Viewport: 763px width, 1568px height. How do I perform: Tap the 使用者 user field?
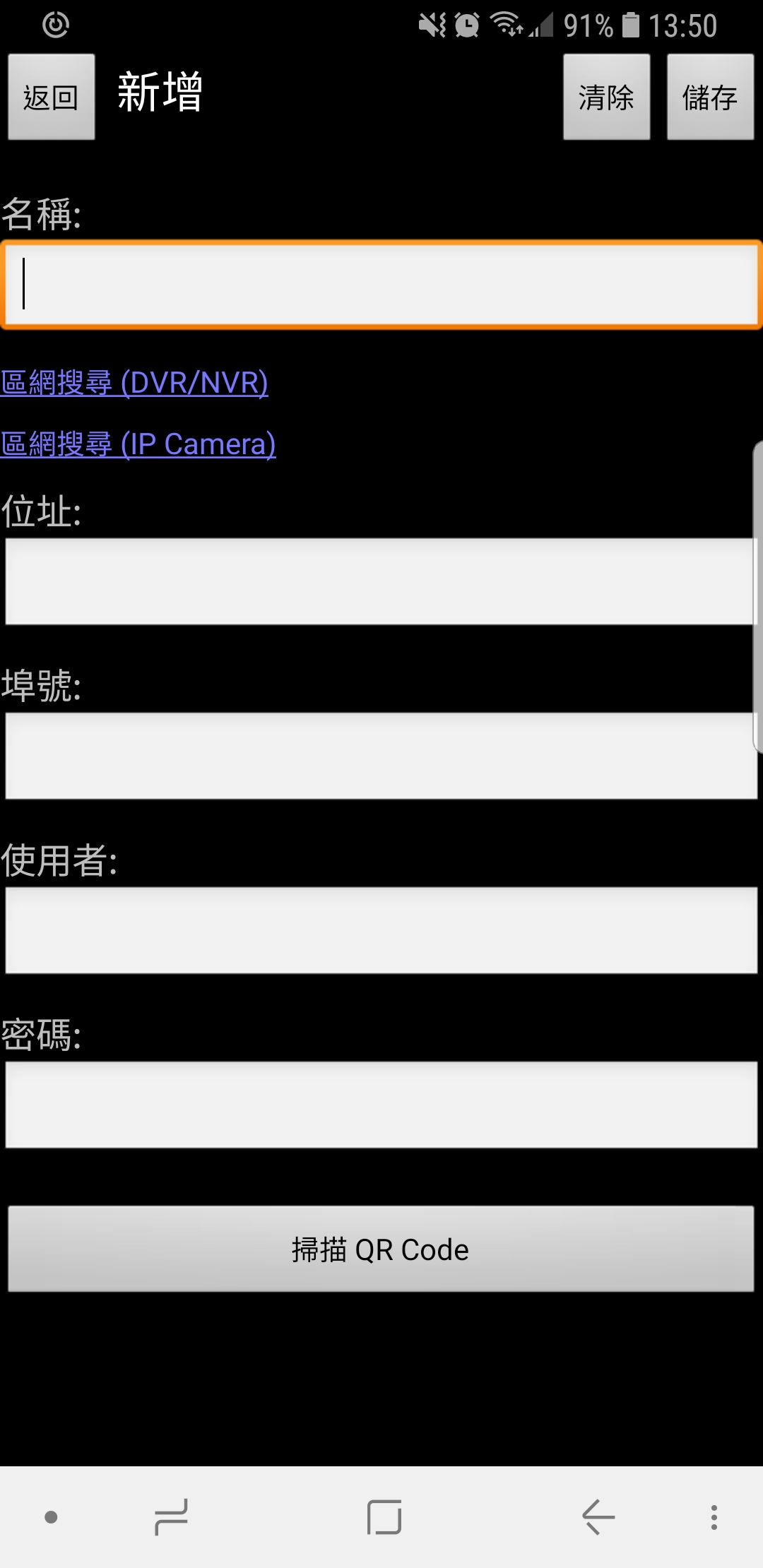(x=381, y=930)
